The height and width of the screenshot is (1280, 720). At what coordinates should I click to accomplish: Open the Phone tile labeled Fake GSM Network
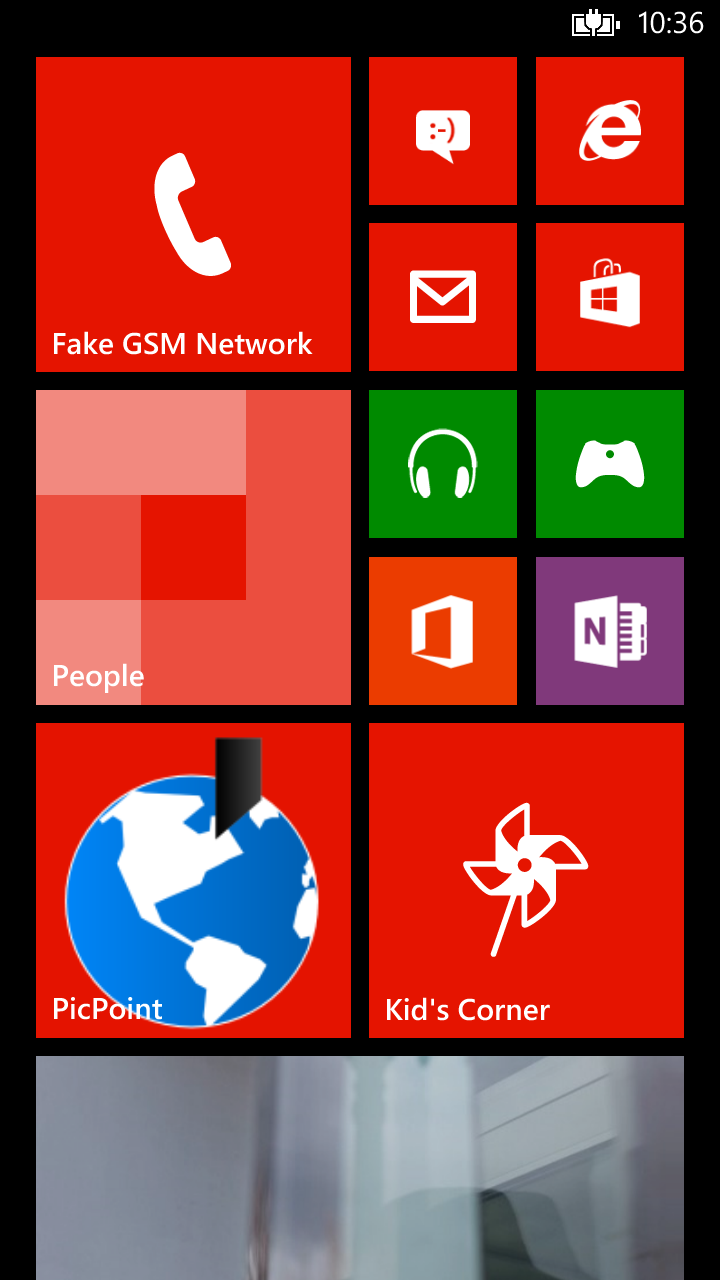pyautogui.click(x=193, y=214)
